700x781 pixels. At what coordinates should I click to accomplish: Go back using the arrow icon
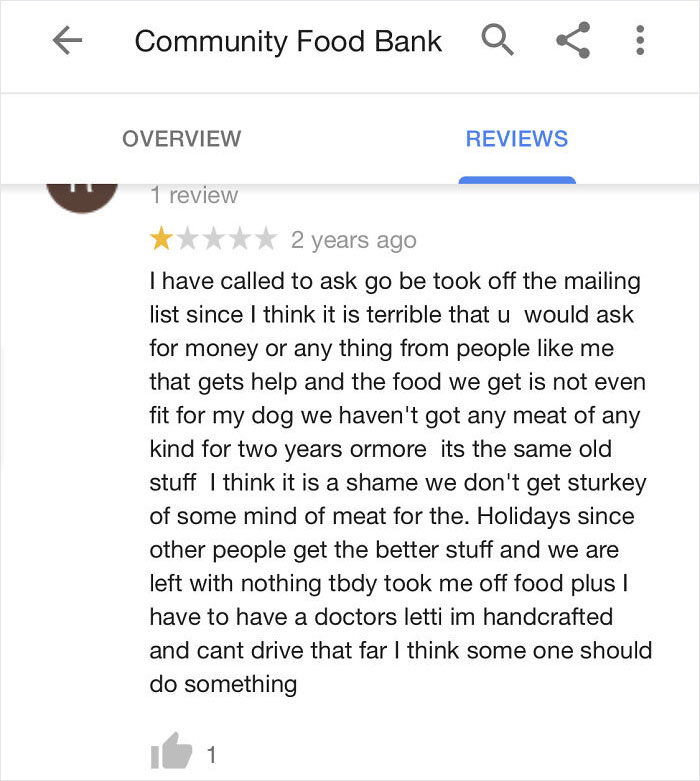click(67, 41)
